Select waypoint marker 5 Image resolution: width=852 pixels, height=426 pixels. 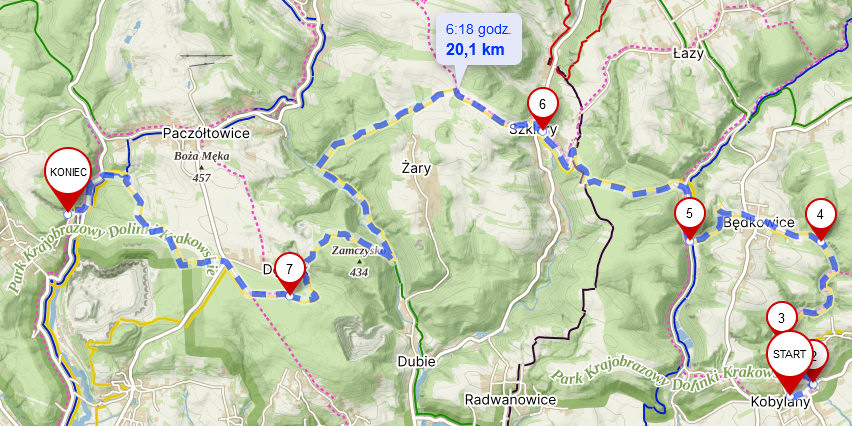(x=688, y=214)
